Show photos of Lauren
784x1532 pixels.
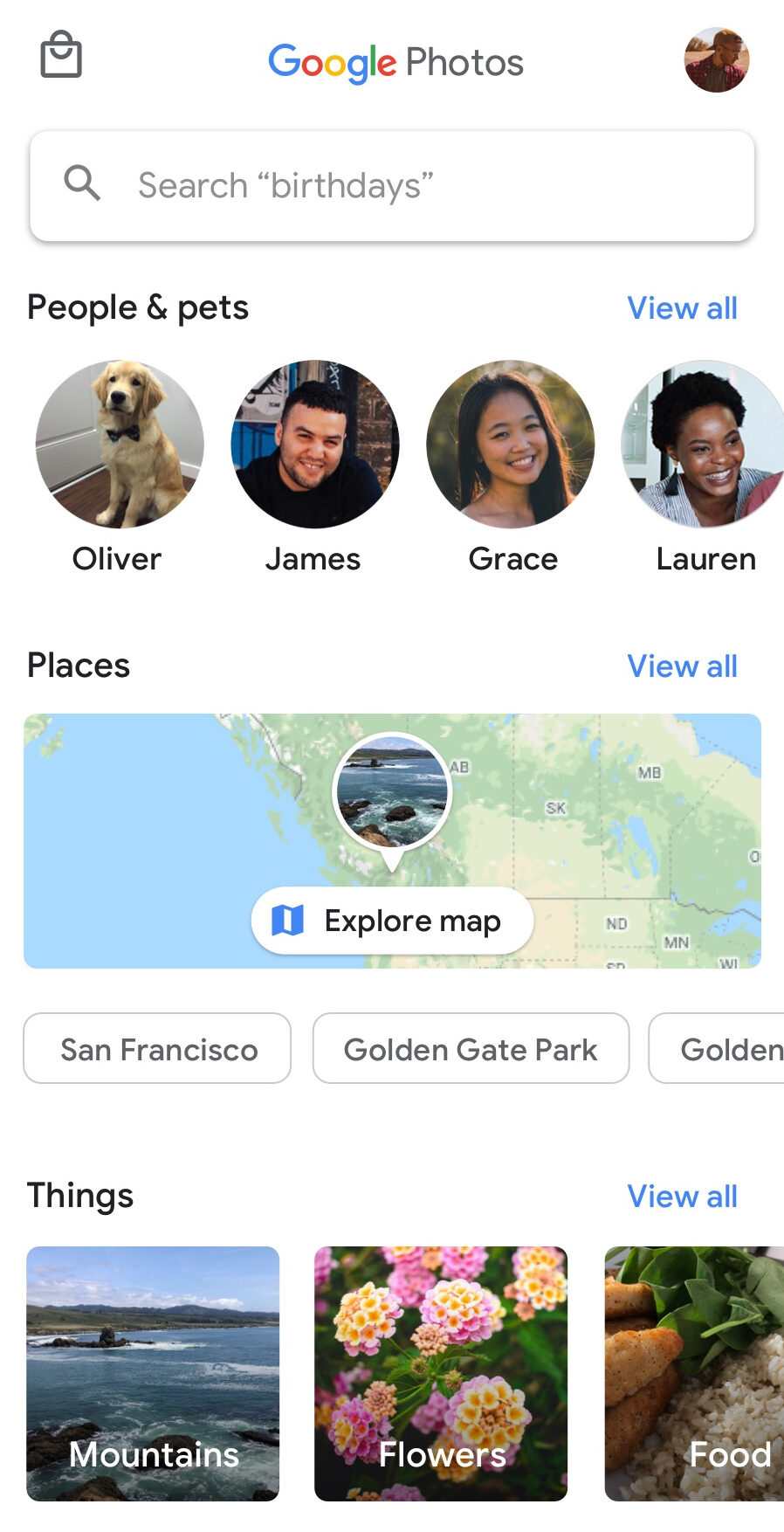703,444
